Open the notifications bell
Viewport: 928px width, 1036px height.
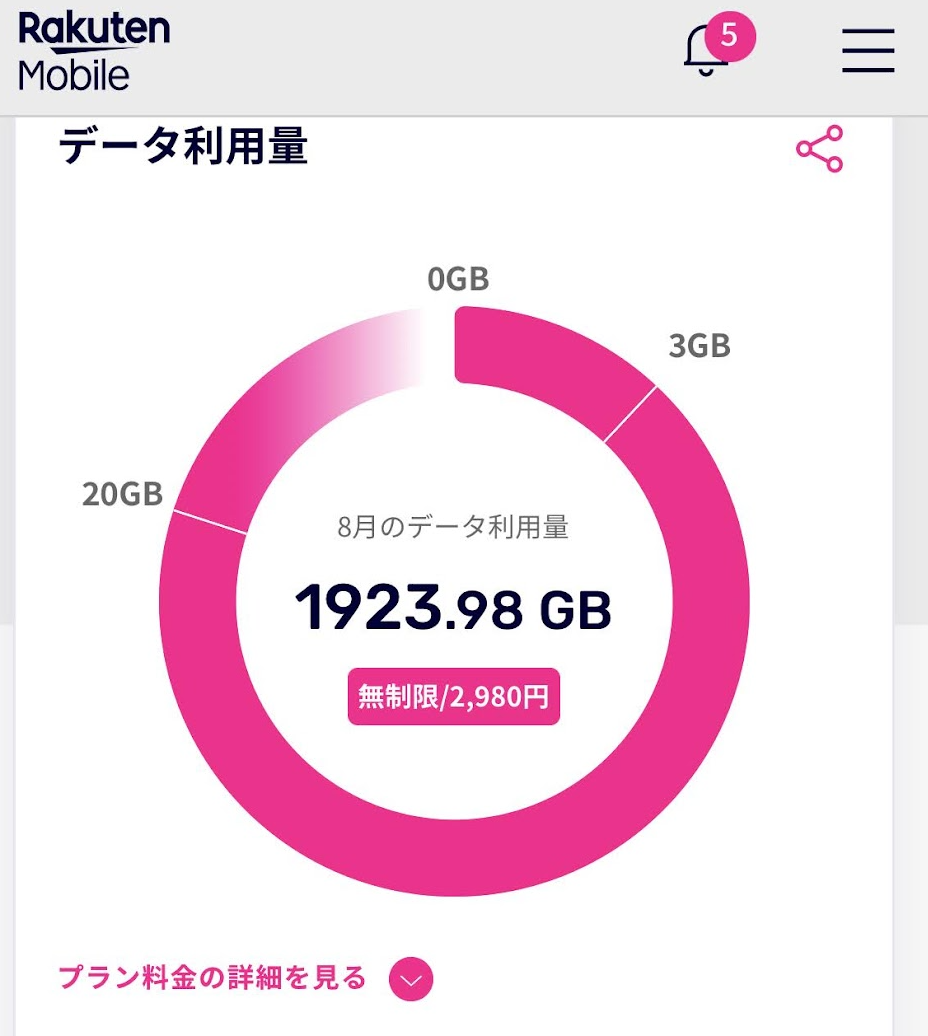click(x=708, y=50)
